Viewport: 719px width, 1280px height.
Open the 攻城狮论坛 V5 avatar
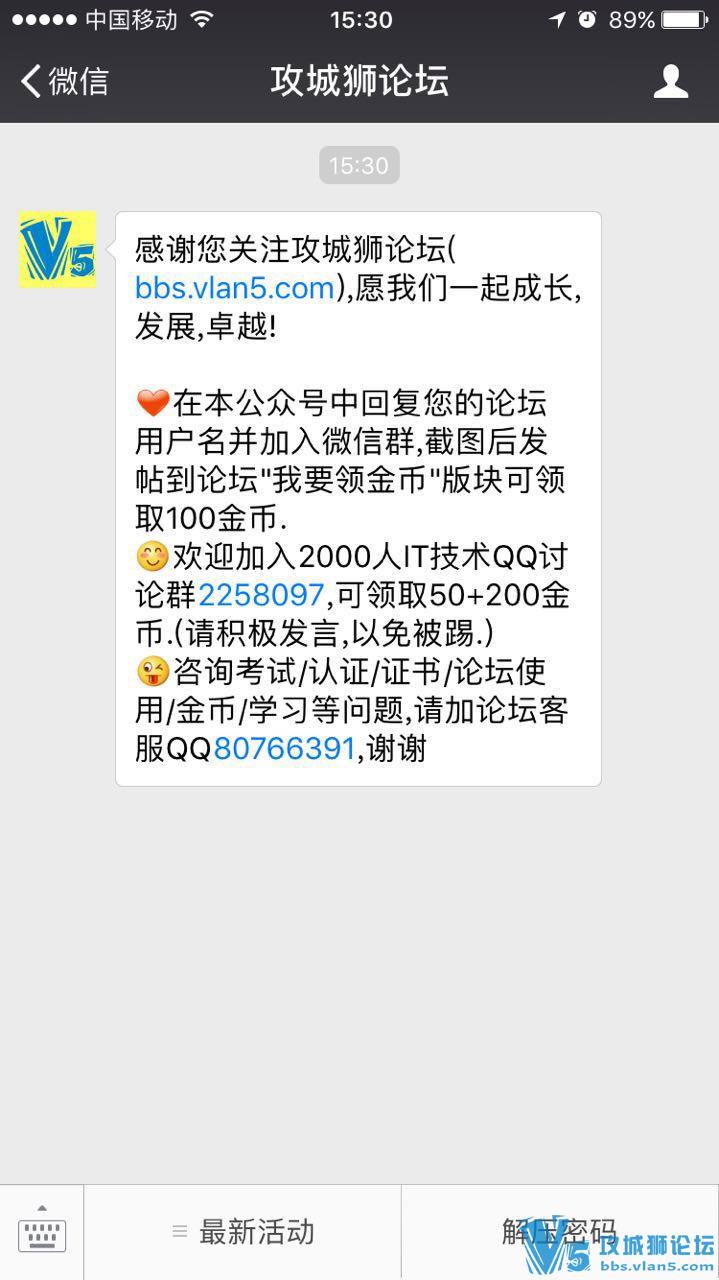point(57,250)
